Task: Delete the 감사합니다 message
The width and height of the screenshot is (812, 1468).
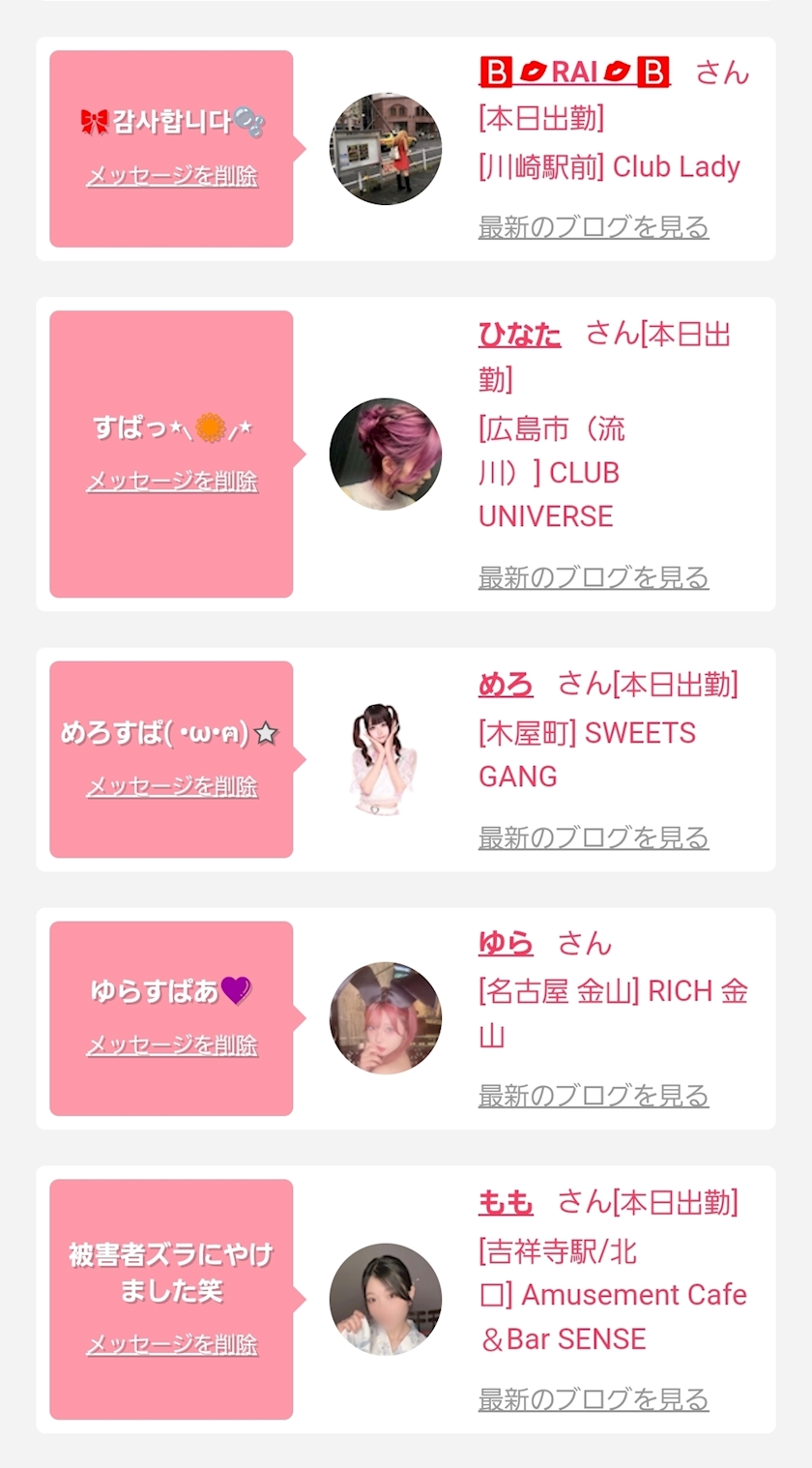Action: [x=172, y=176]
